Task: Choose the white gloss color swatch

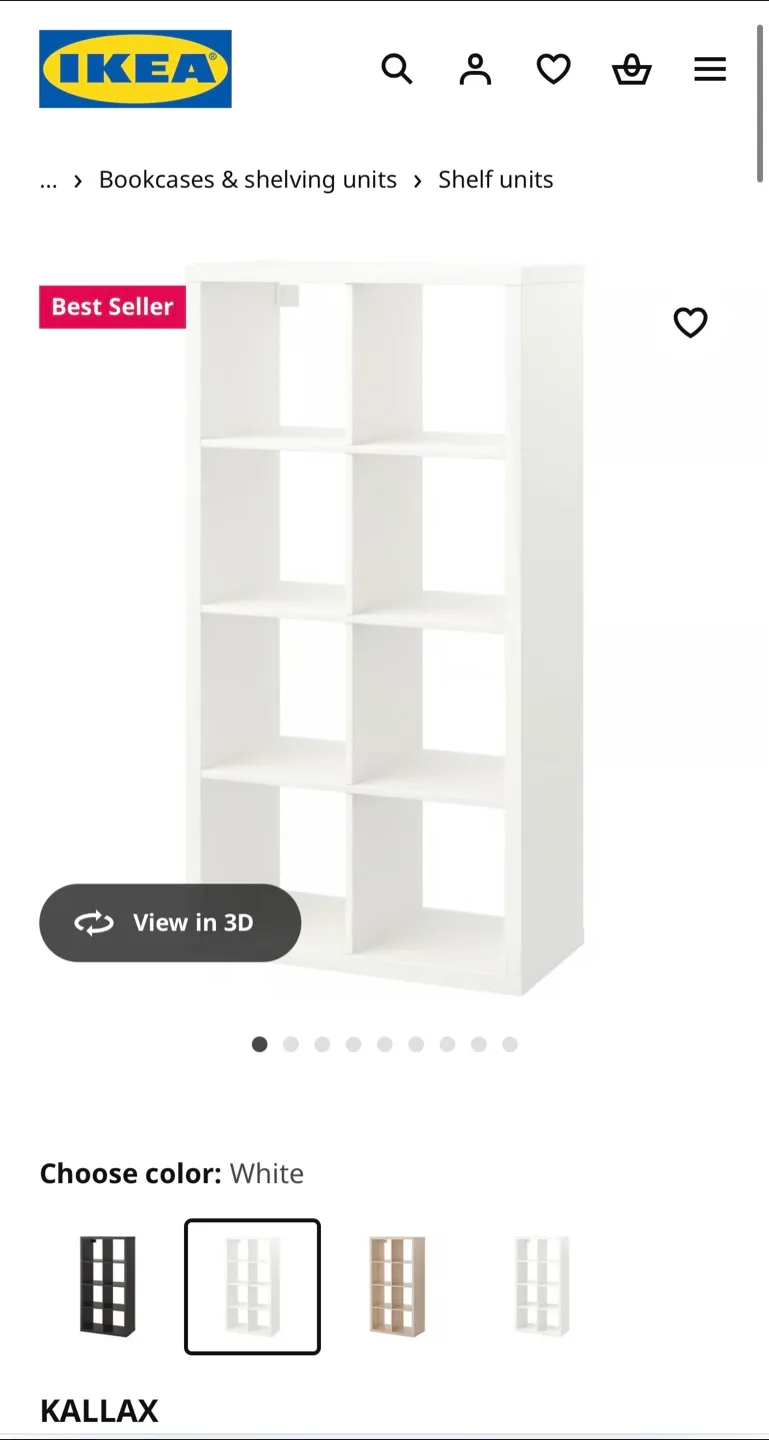Action: point(540,1287)
